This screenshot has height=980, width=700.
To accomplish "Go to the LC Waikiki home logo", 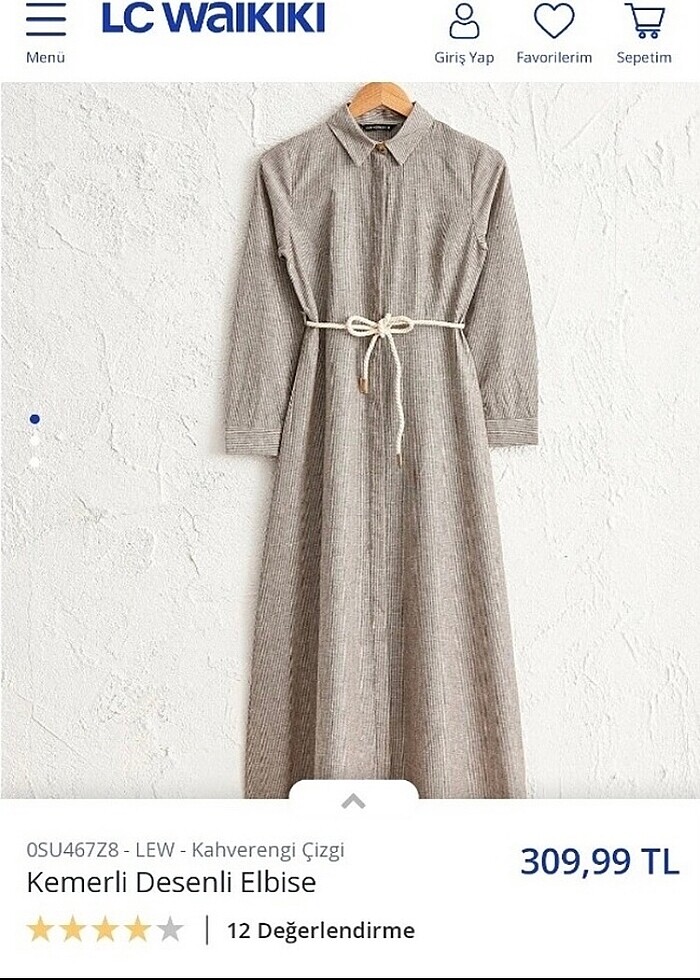I will coord(213,19).
